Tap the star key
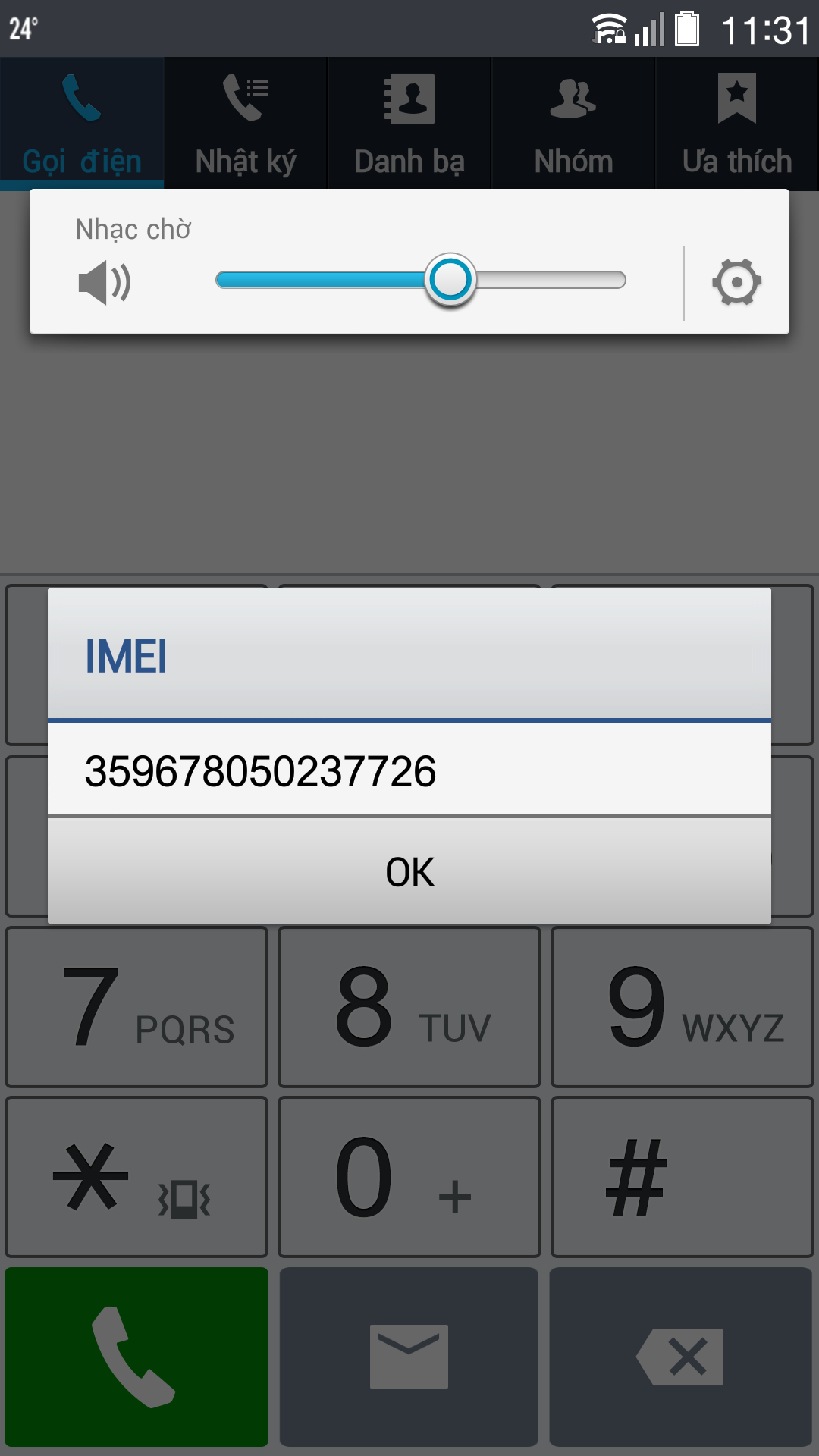Viewport: 819px width, 1456px height. [136, 1177]
